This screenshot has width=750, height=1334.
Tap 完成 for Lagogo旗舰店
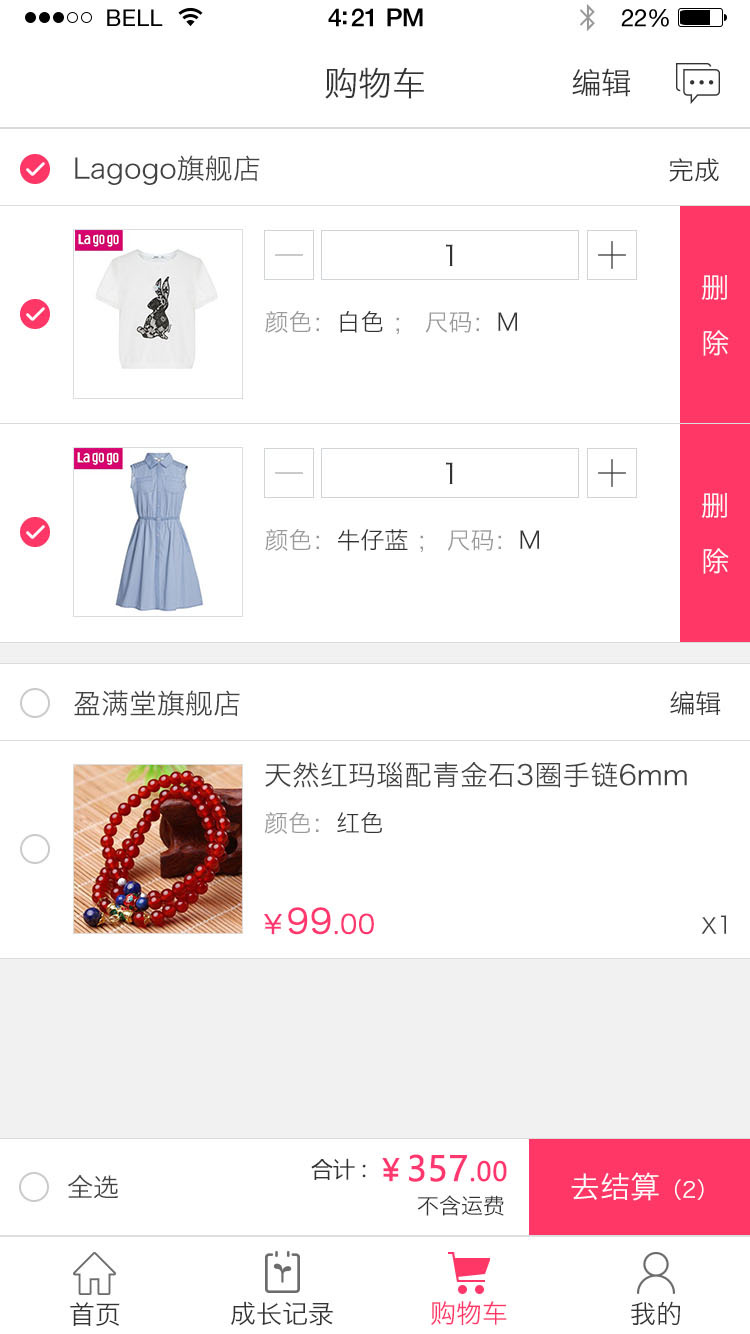click(693, 170)
